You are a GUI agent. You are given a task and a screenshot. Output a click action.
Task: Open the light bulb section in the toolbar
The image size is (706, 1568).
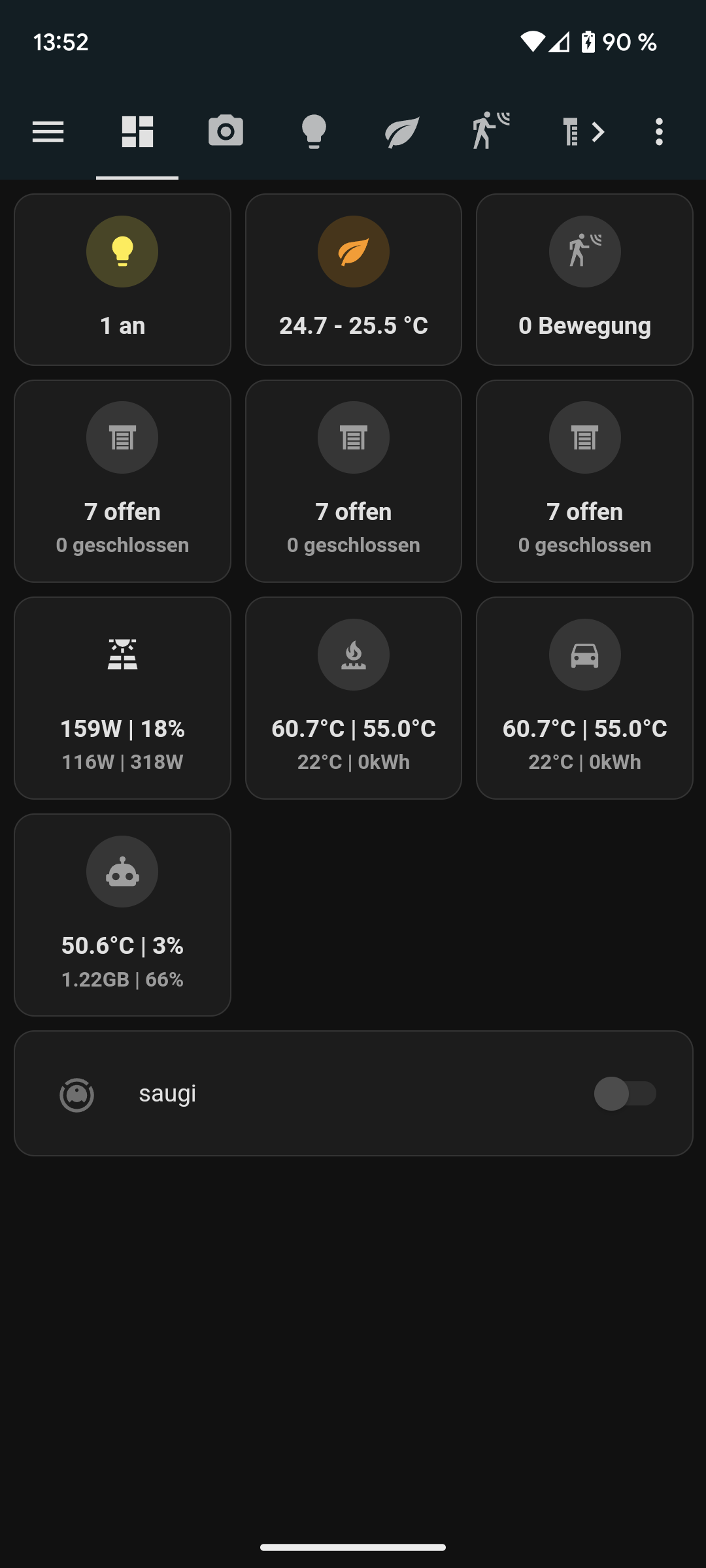(x=314, y=132)
